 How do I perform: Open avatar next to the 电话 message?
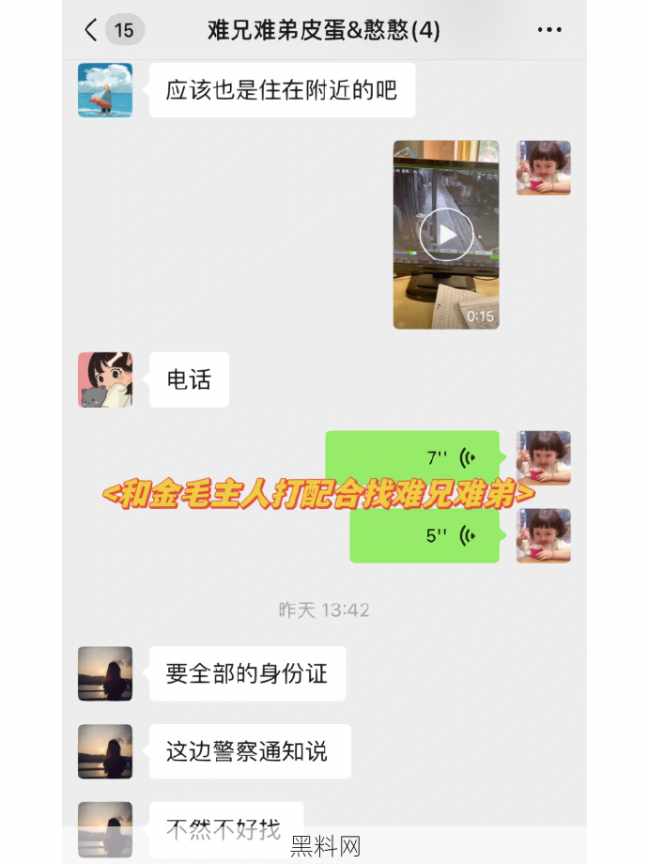105,379
